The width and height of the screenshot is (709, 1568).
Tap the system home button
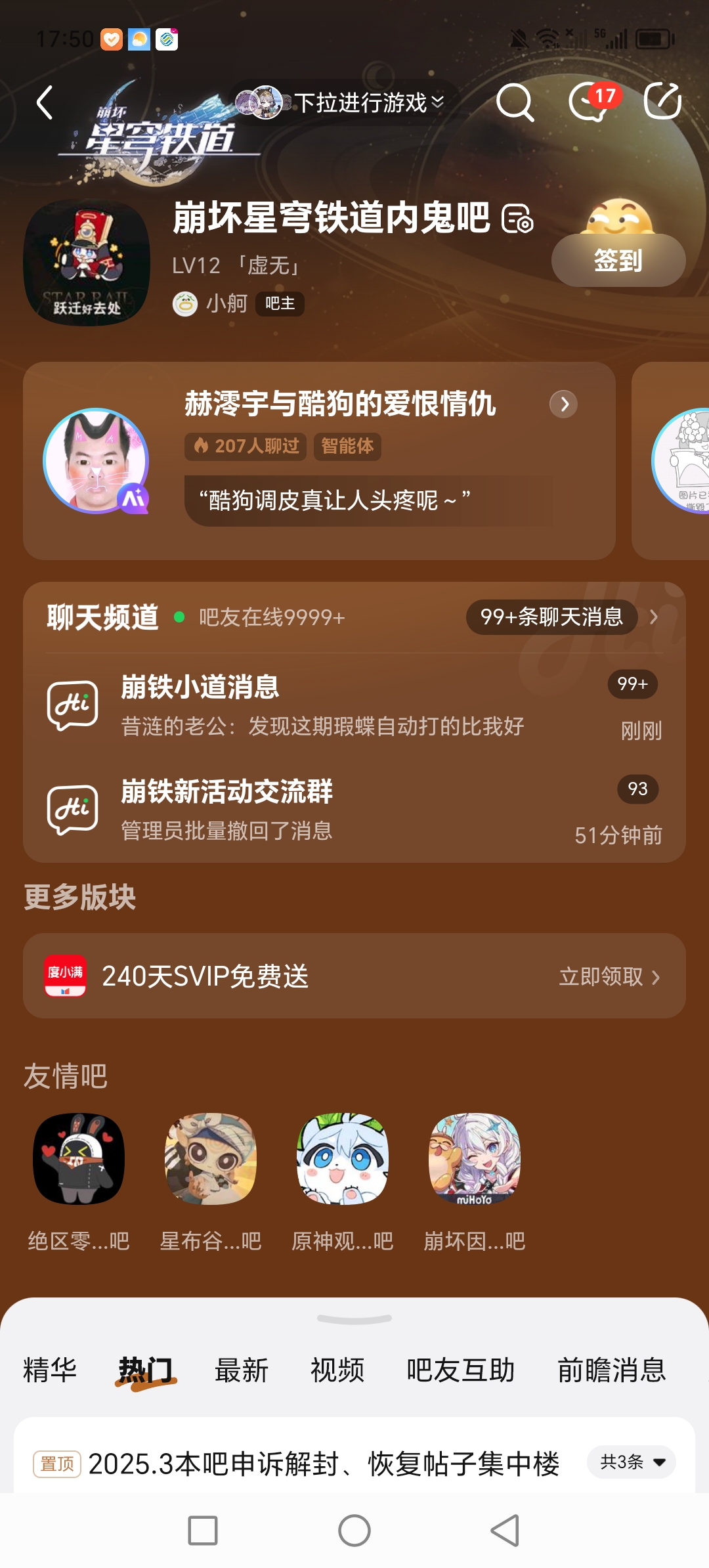click(x=354, y=1531)
